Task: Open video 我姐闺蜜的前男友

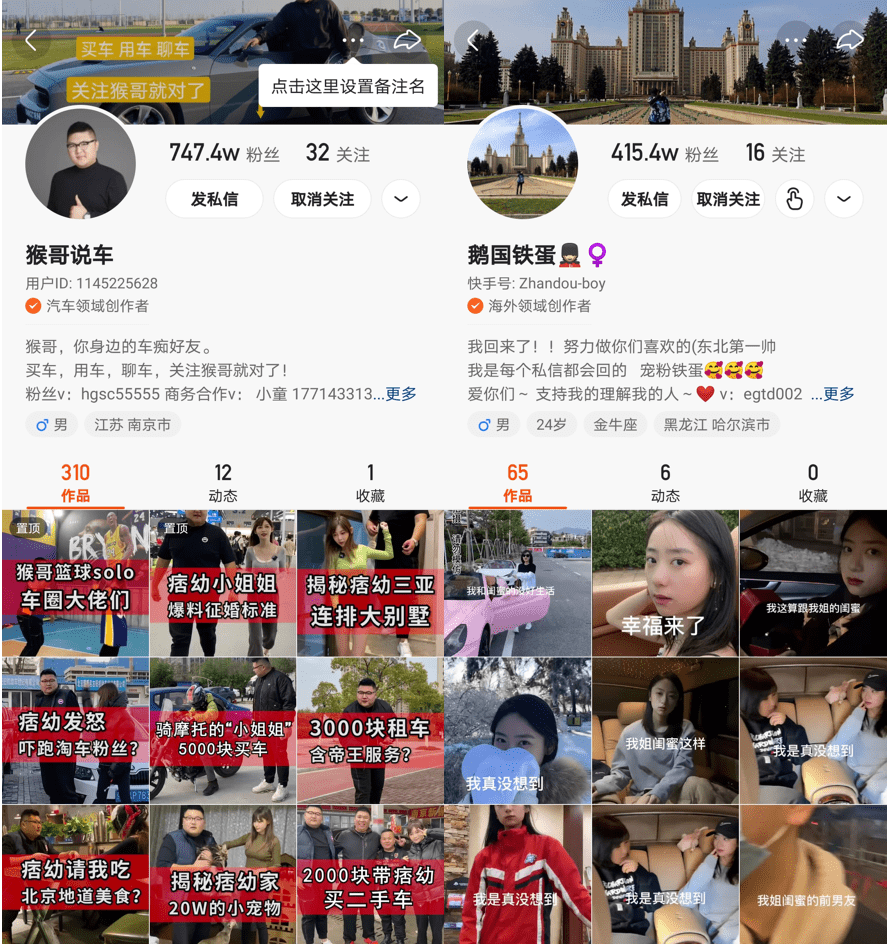Action: coord(813,875)
